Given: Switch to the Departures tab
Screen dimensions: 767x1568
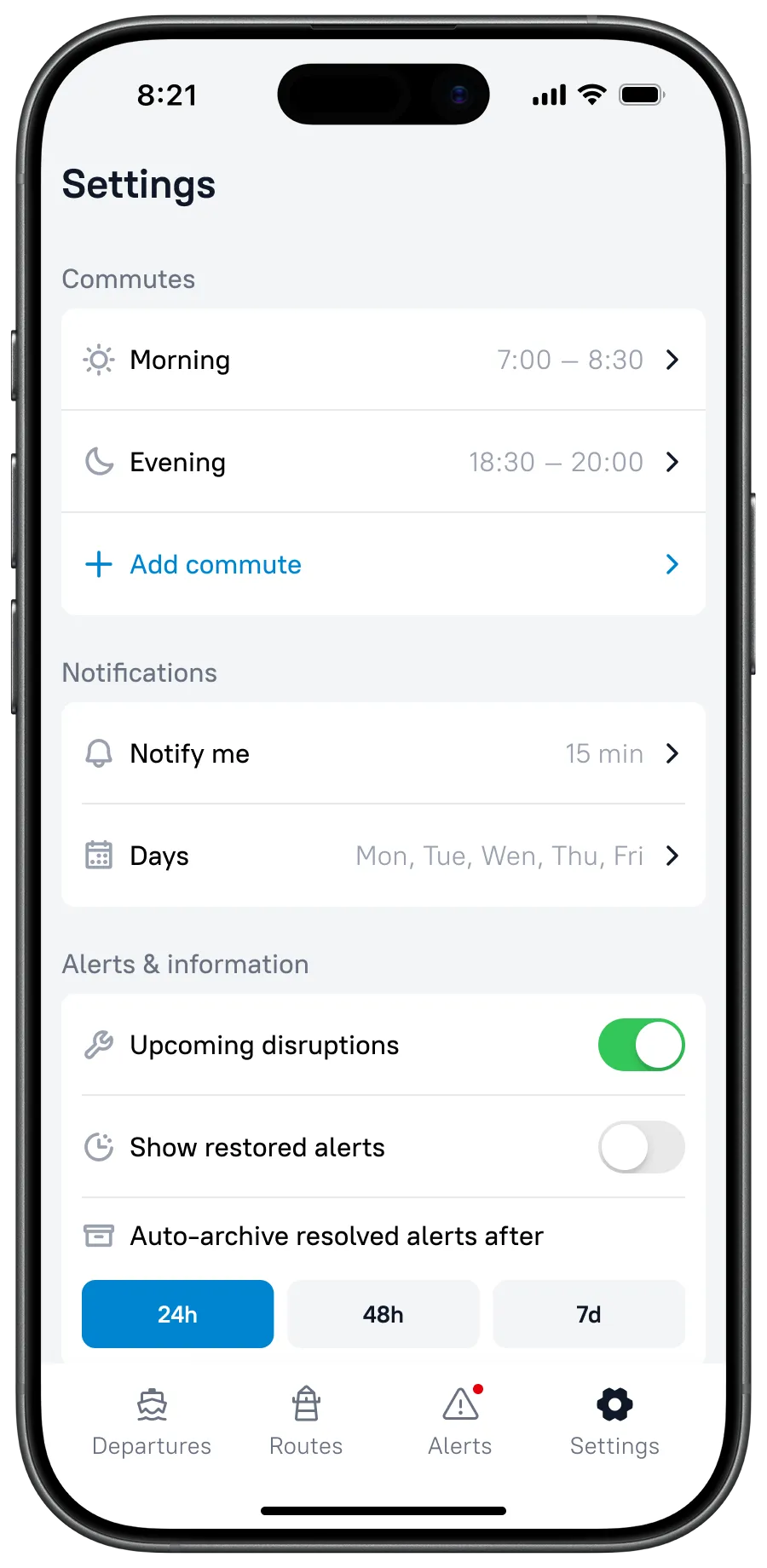Looking at the screenshot, I should [152, 1422].
